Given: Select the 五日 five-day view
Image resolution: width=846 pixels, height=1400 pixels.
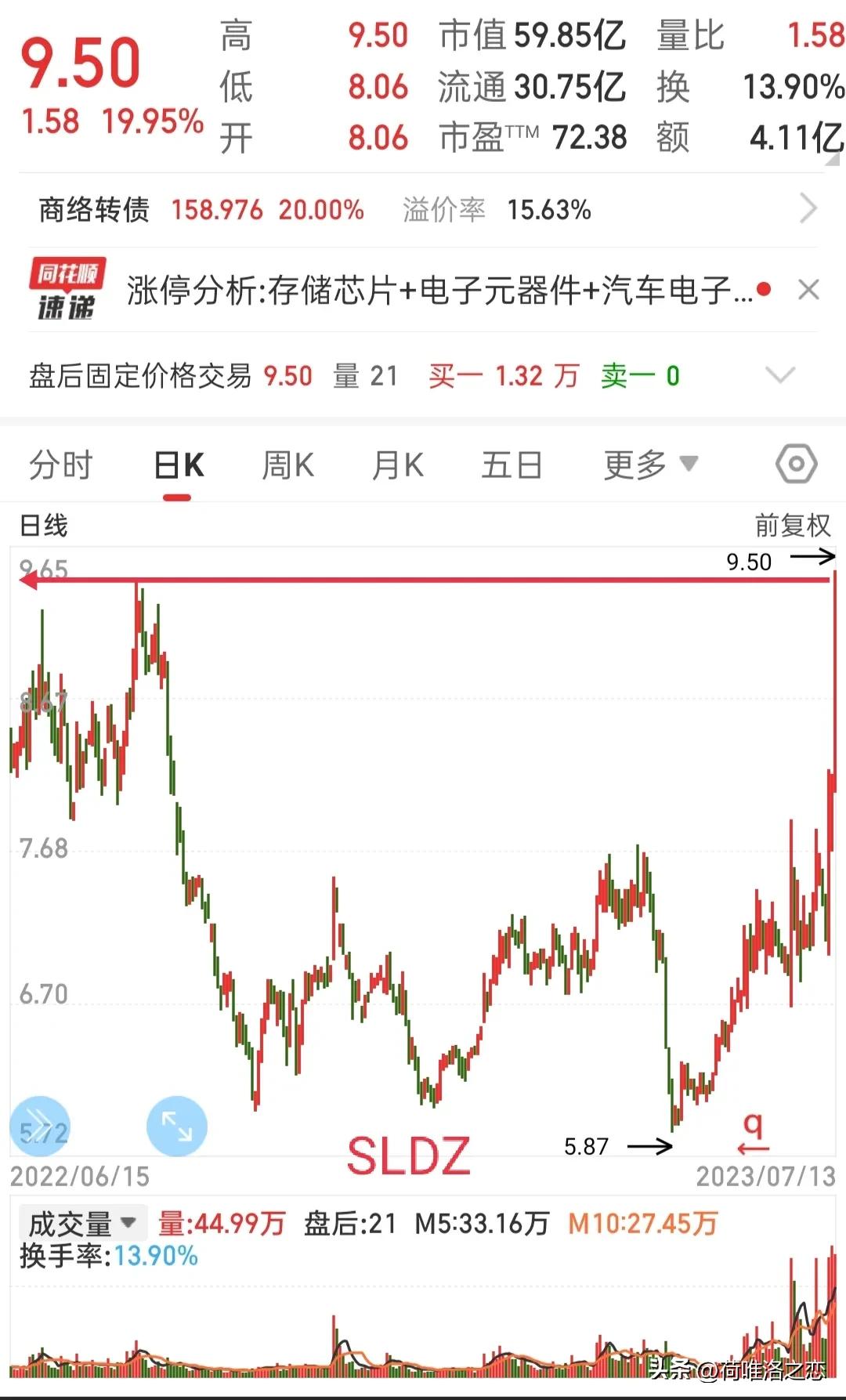Looking at the screenshot, I should 512,464.
